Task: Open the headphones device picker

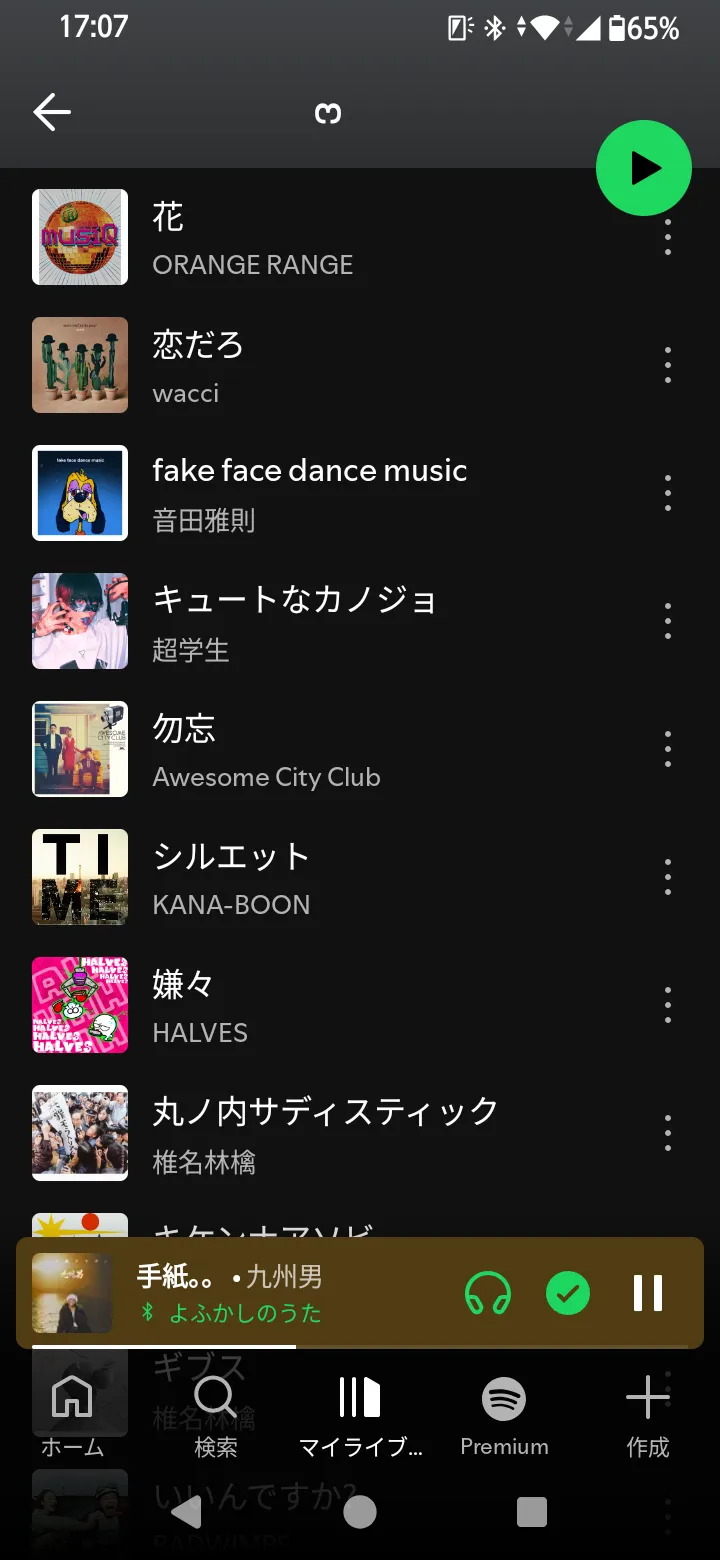Action: (488, 1293)
